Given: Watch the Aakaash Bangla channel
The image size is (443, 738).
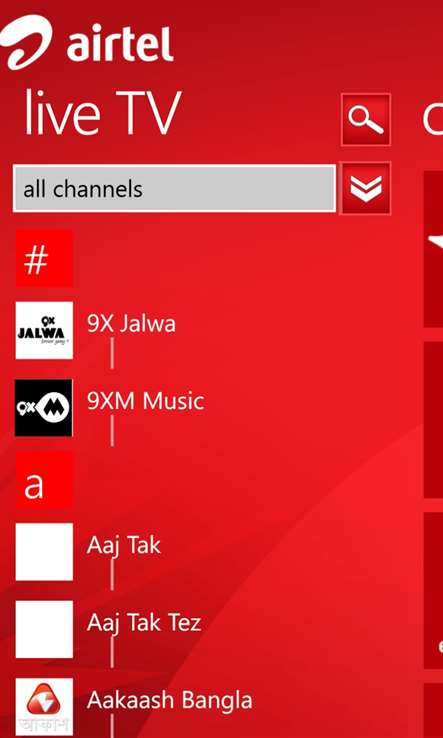Looking at the screenshot, I should (169, 700).
